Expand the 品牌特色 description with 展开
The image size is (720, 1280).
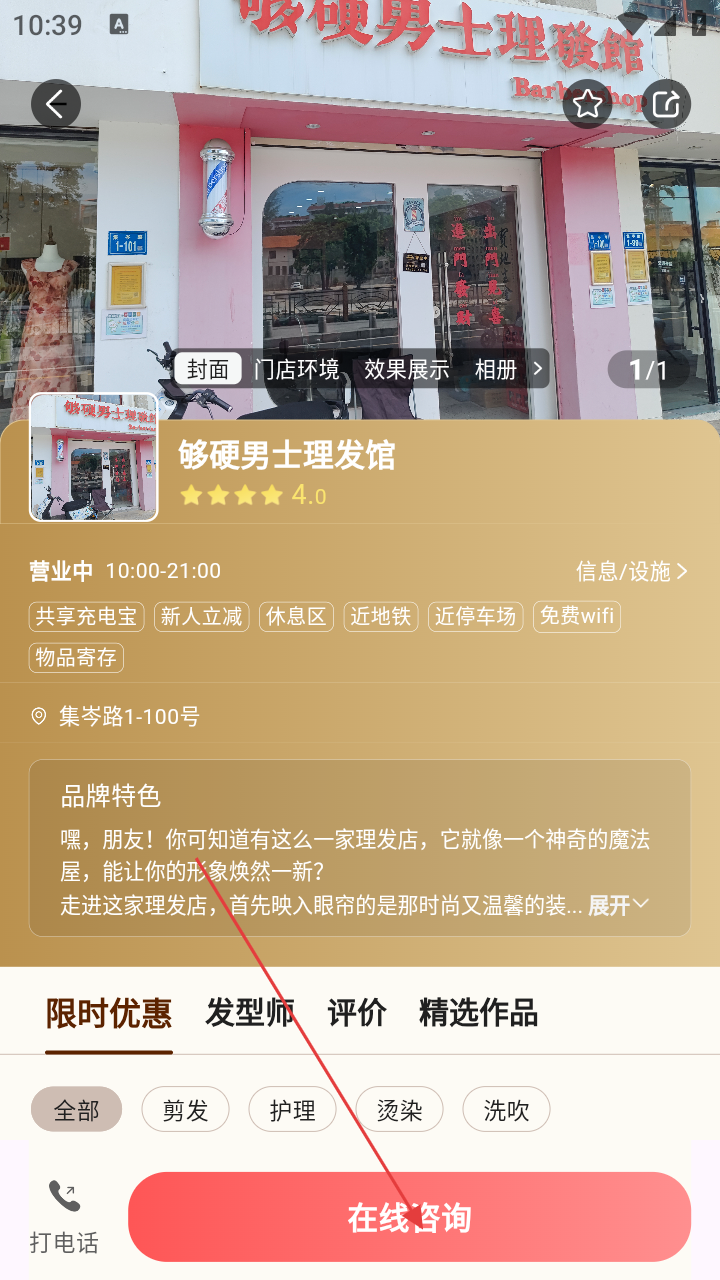click(618, 905)
